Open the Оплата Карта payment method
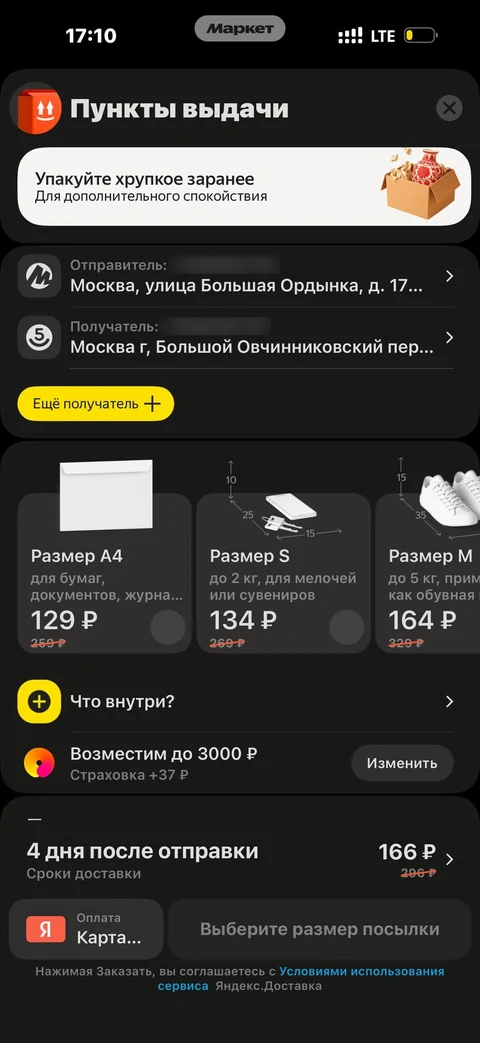480x1043 pixels. [86, 929]
